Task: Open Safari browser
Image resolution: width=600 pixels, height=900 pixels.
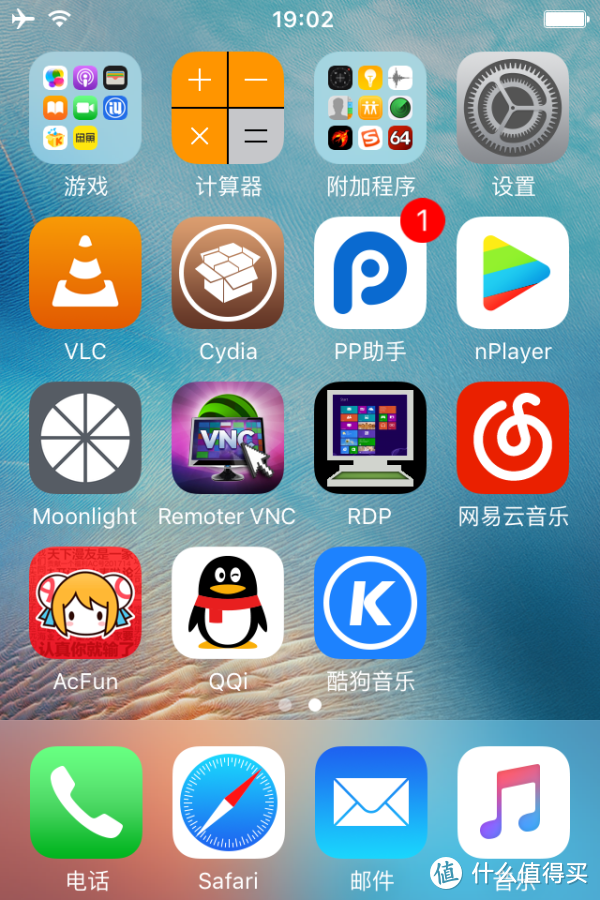Action: [228, 803]
